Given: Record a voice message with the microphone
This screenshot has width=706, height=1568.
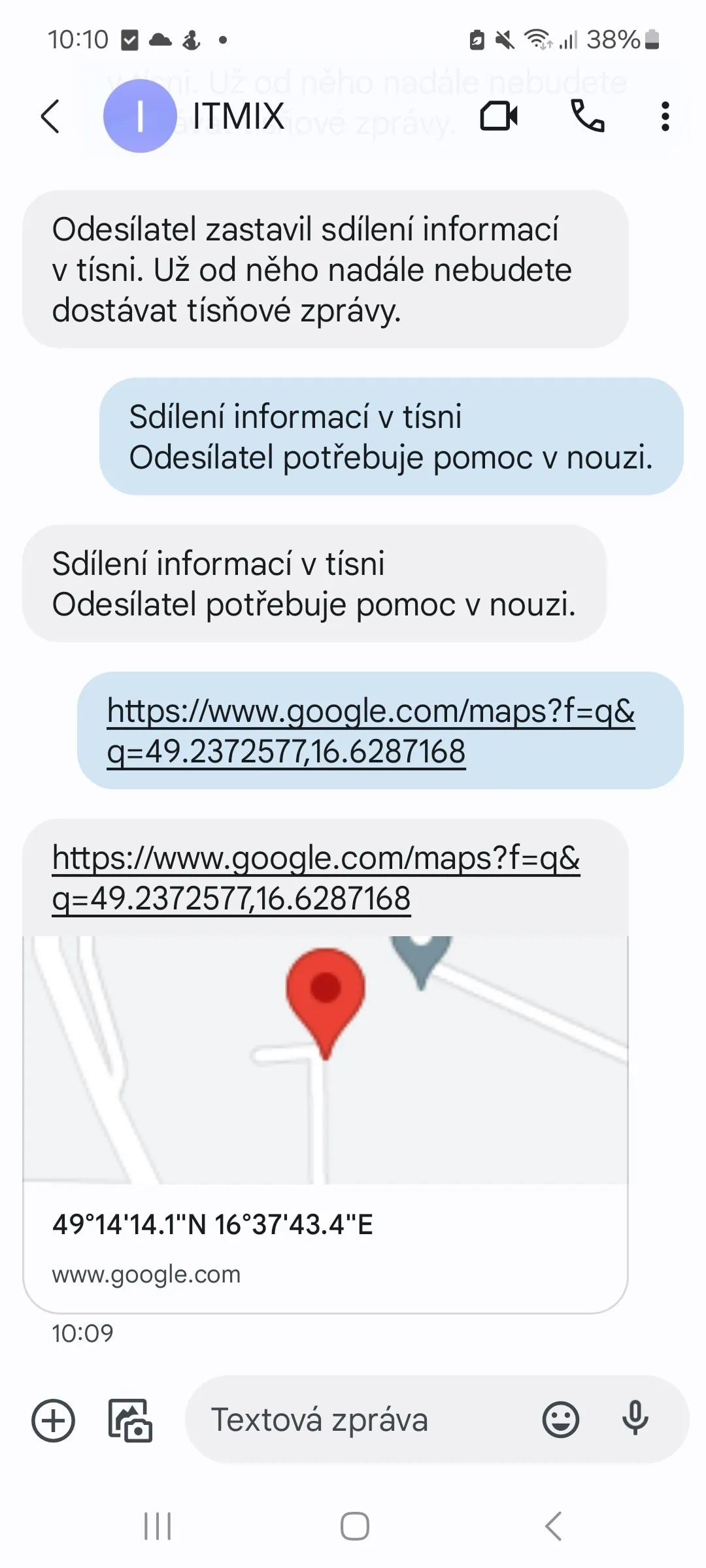Looking at the screenshot, I should 635,1419.
